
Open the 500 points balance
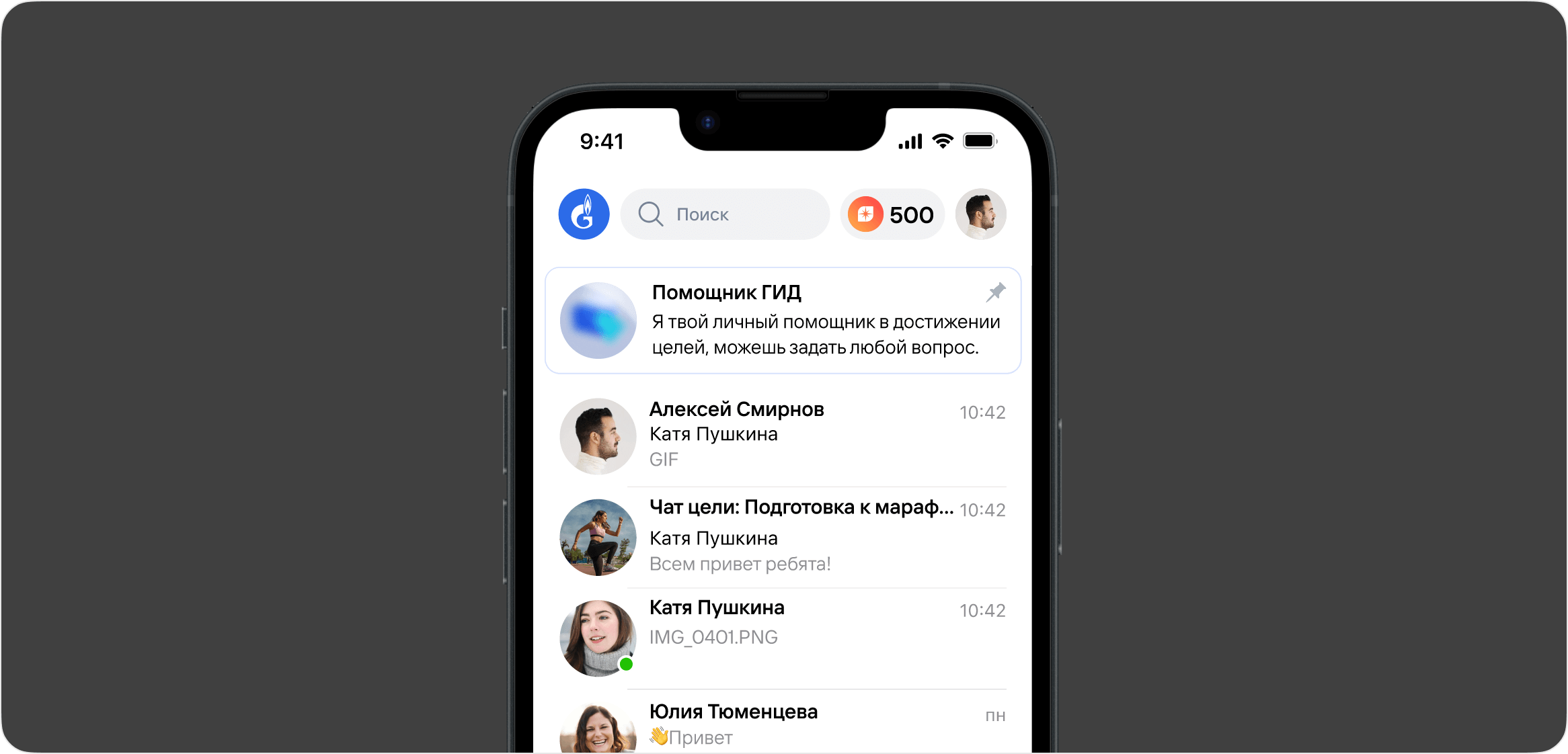(892, 214)
